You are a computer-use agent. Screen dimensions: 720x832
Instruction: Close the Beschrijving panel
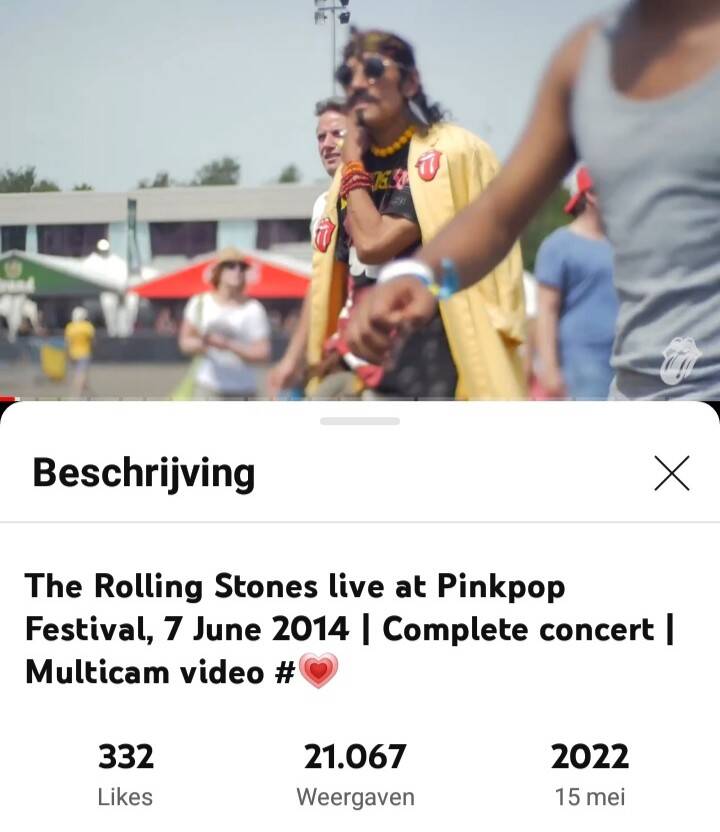tap(671, 473)
